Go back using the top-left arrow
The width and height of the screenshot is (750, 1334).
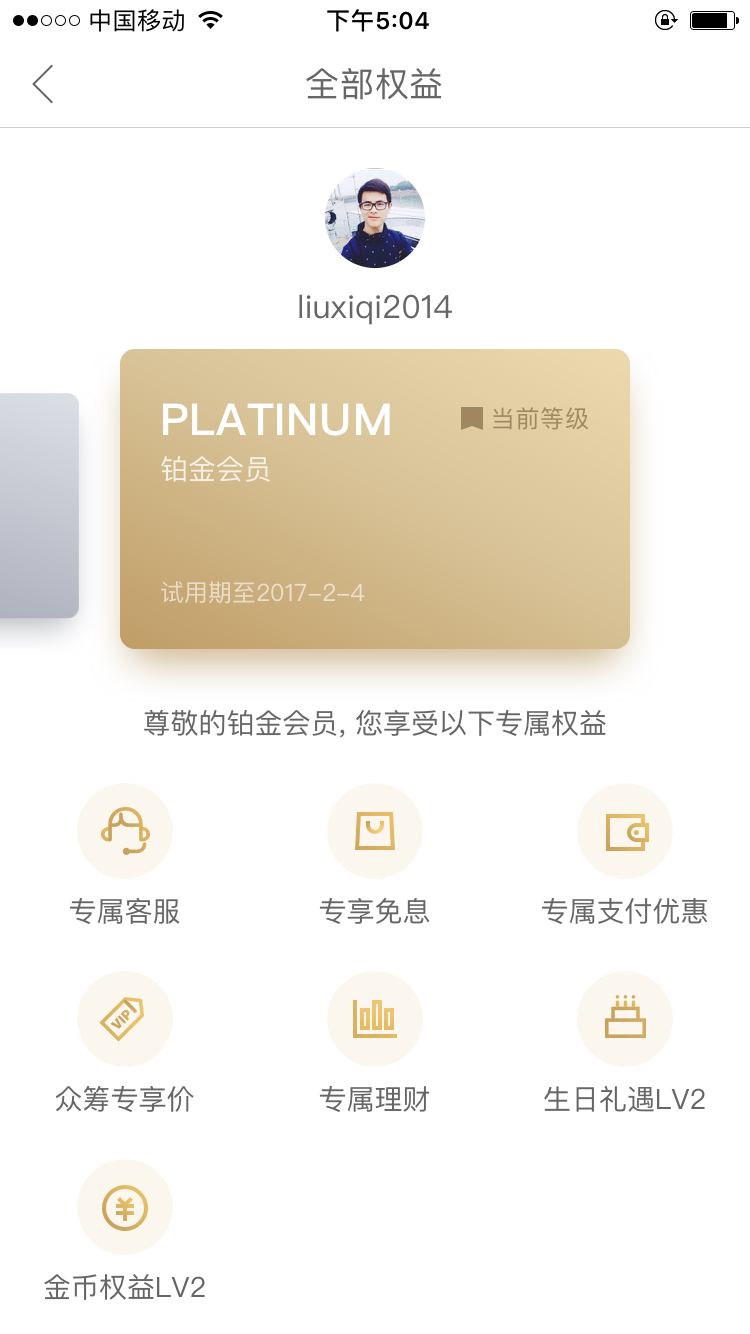coord(42,85)
